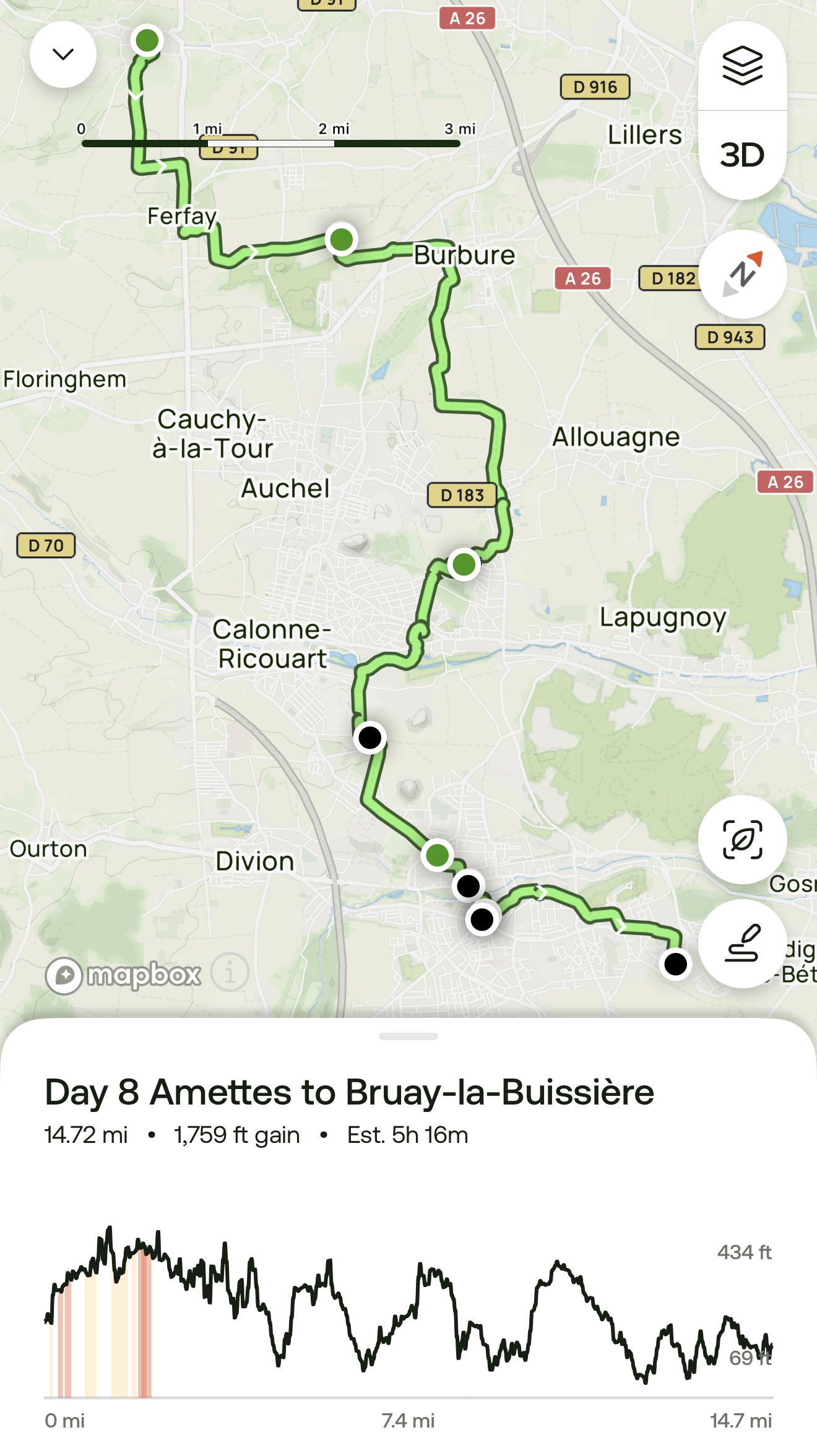
Task: Reset map orientation with the compass
Action: click(743, 274)
